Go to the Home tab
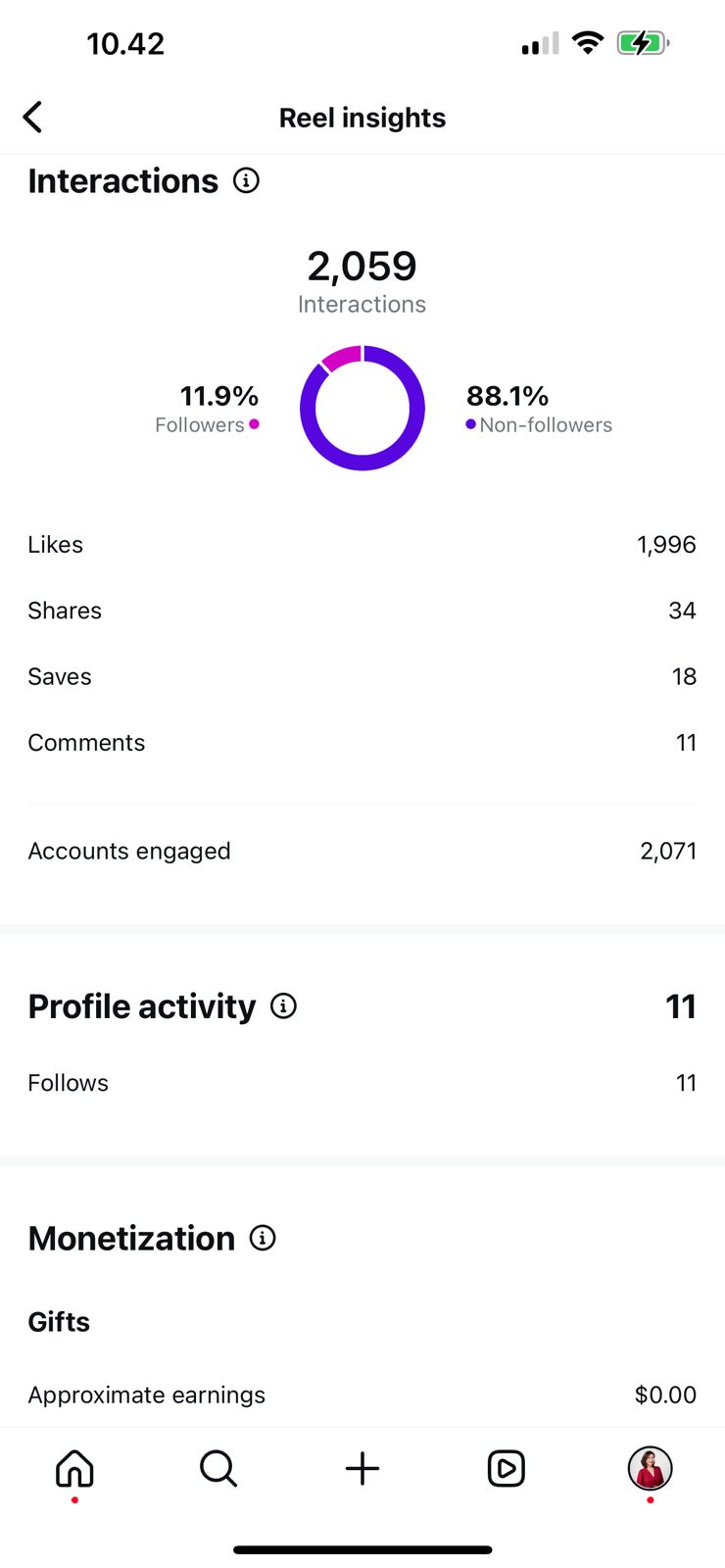 click(x=74, y=1468)
